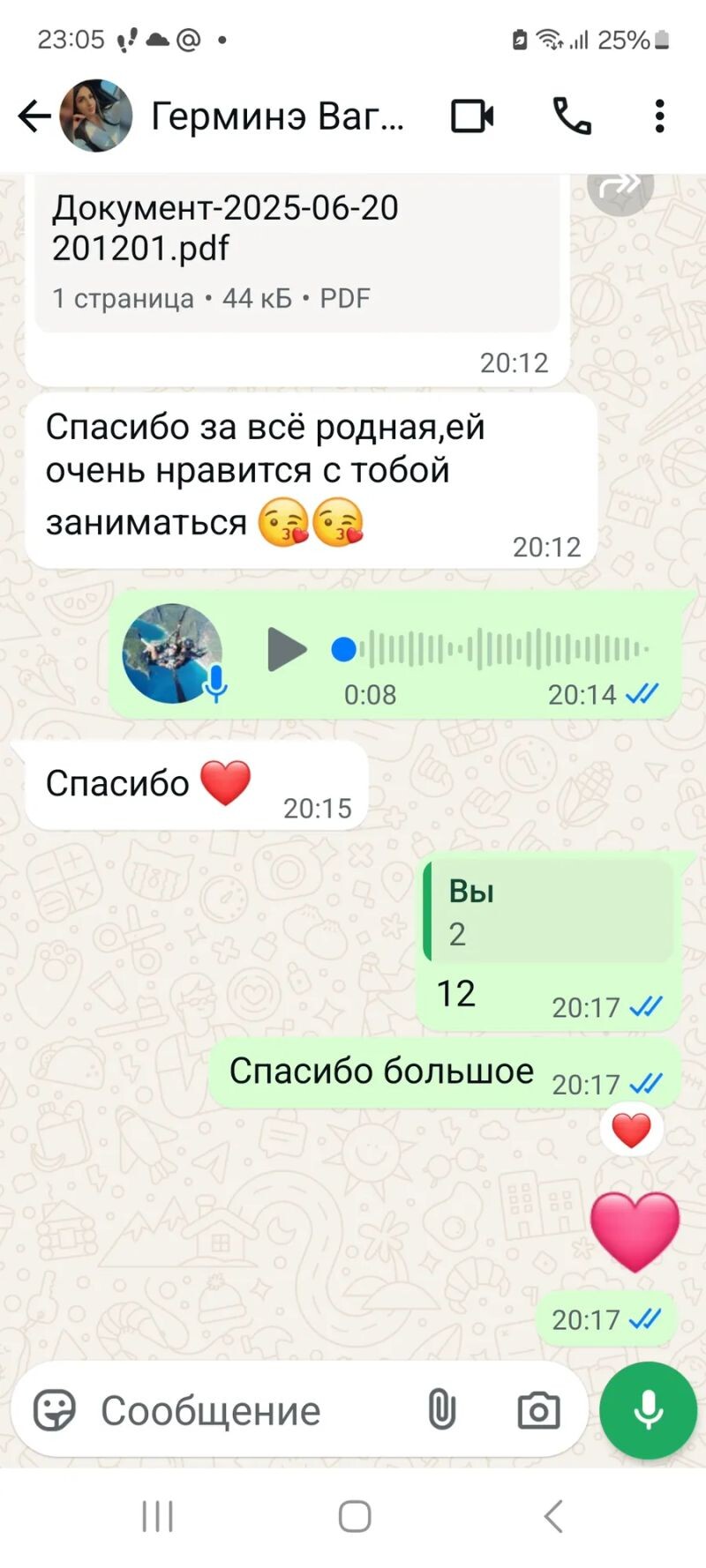
Task: Open the emoji and sticker picker
Action: (55, 1410)
